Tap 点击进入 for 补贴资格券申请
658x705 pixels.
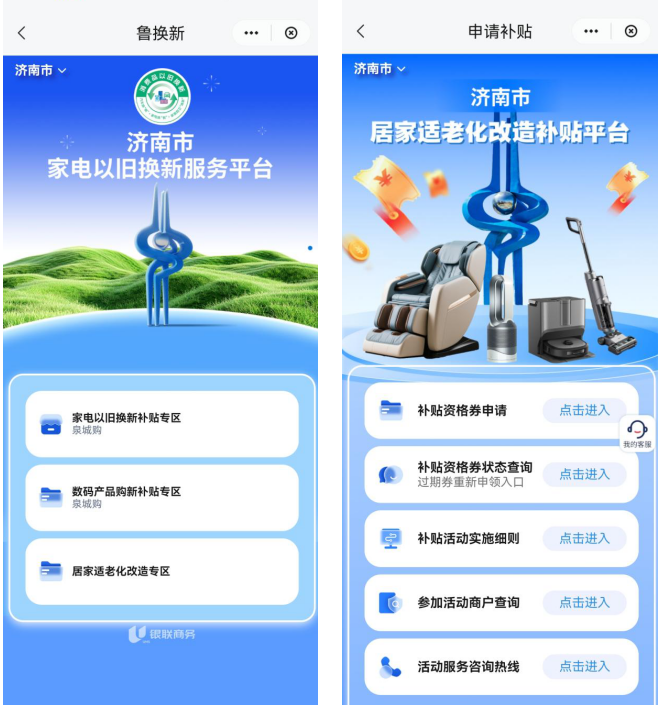(584, 410)
